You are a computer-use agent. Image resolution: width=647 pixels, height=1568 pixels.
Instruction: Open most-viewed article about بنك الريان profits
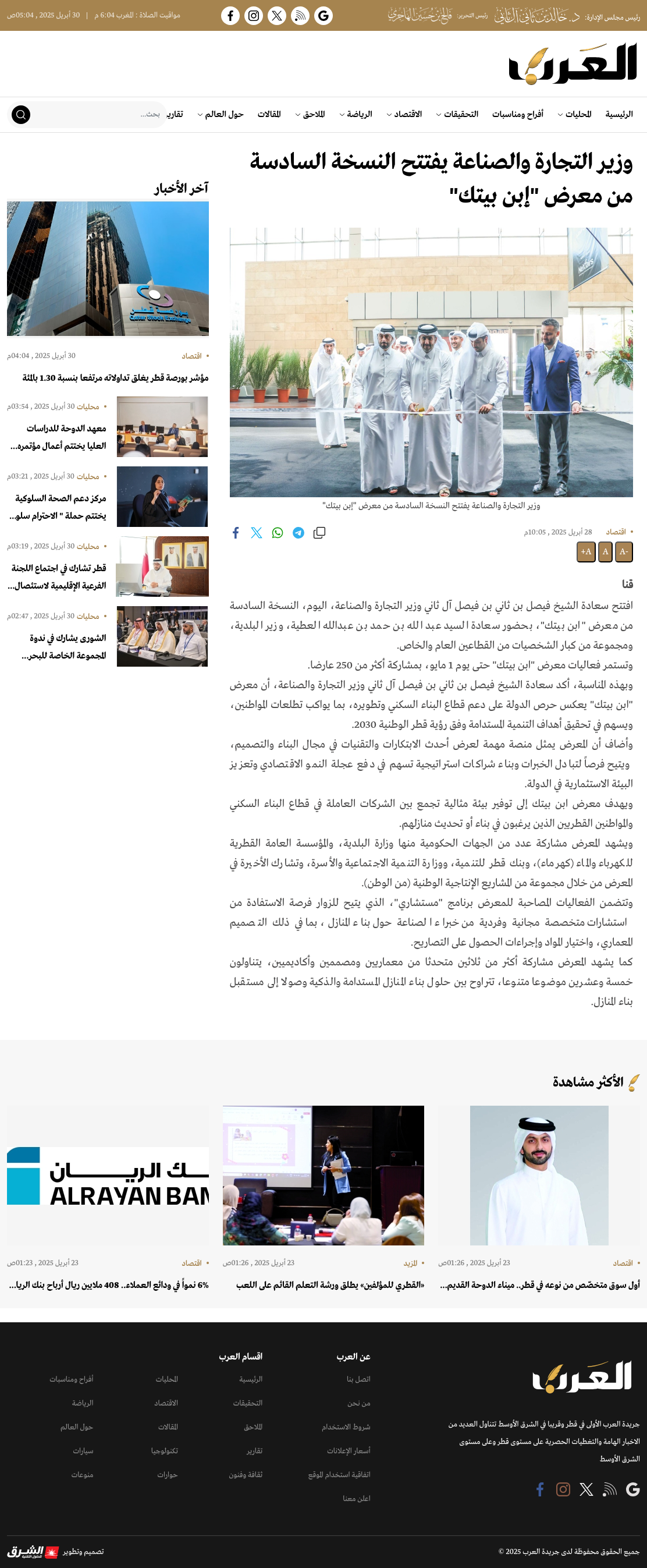pyautogui.click(x=109, y=1285)
